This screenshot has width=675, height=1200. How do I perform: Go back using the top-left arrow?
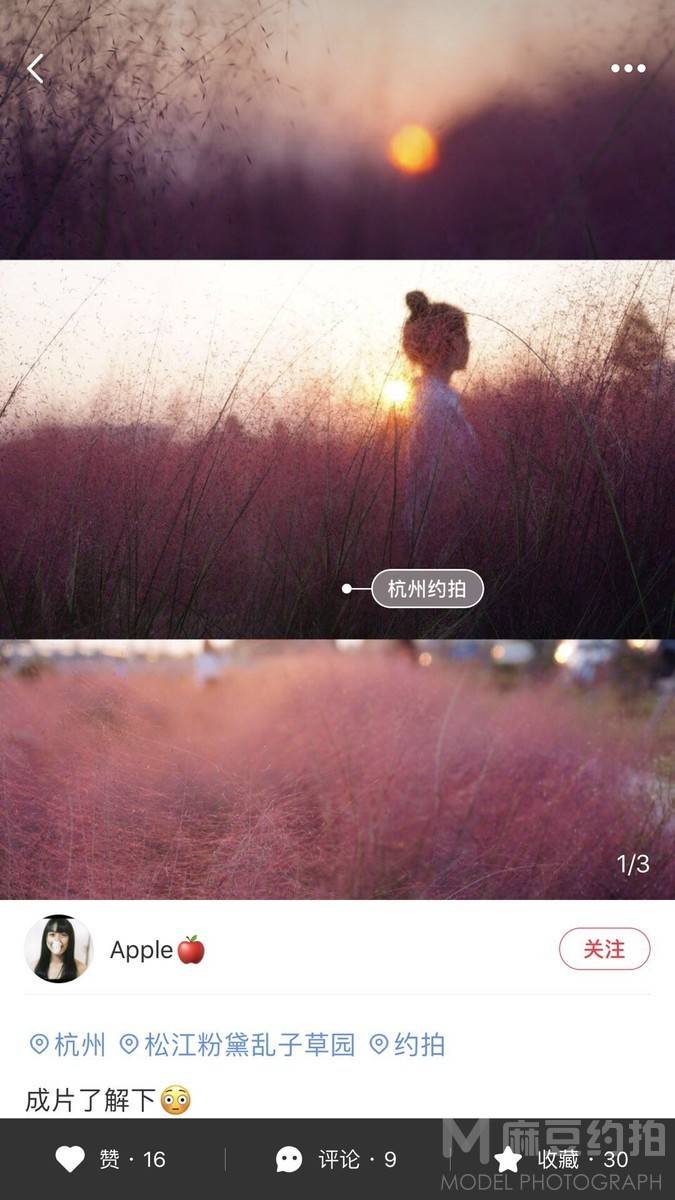pos(36,68)
